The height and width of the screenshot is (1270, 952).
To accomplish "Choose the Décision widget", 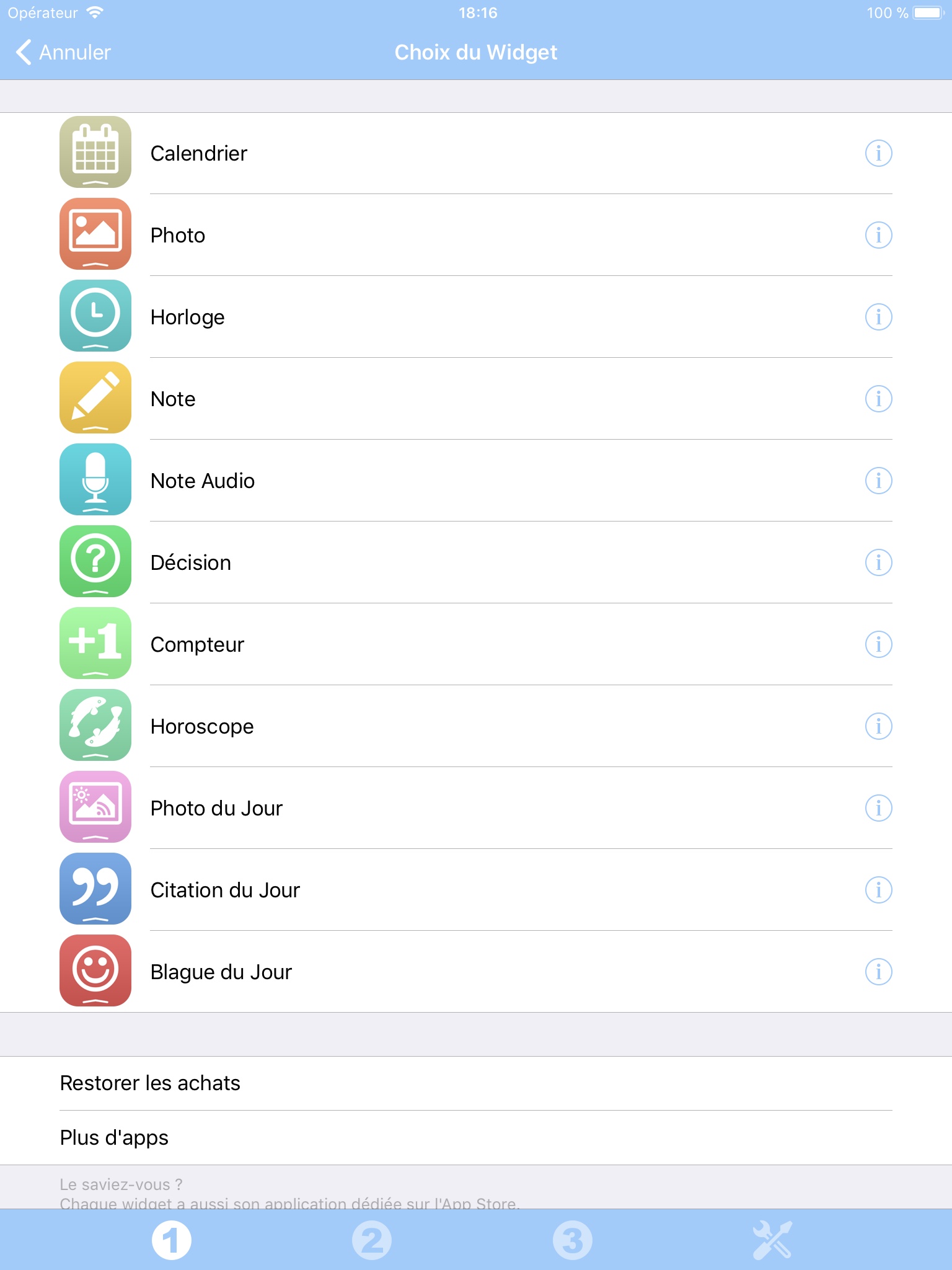I will point(190,562).
